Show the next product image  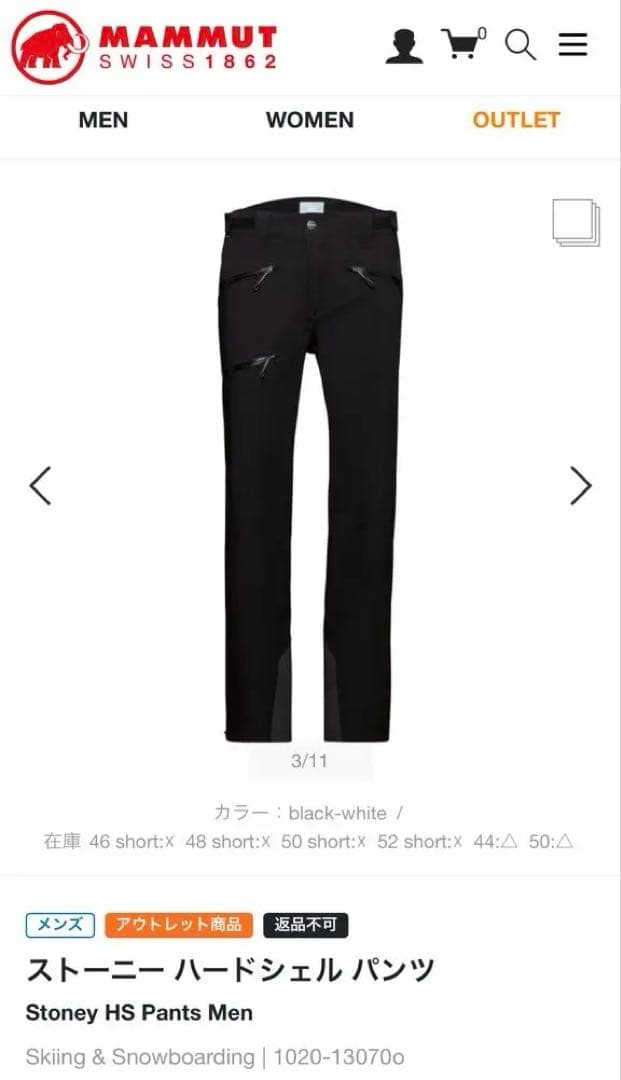pos(581,486)
